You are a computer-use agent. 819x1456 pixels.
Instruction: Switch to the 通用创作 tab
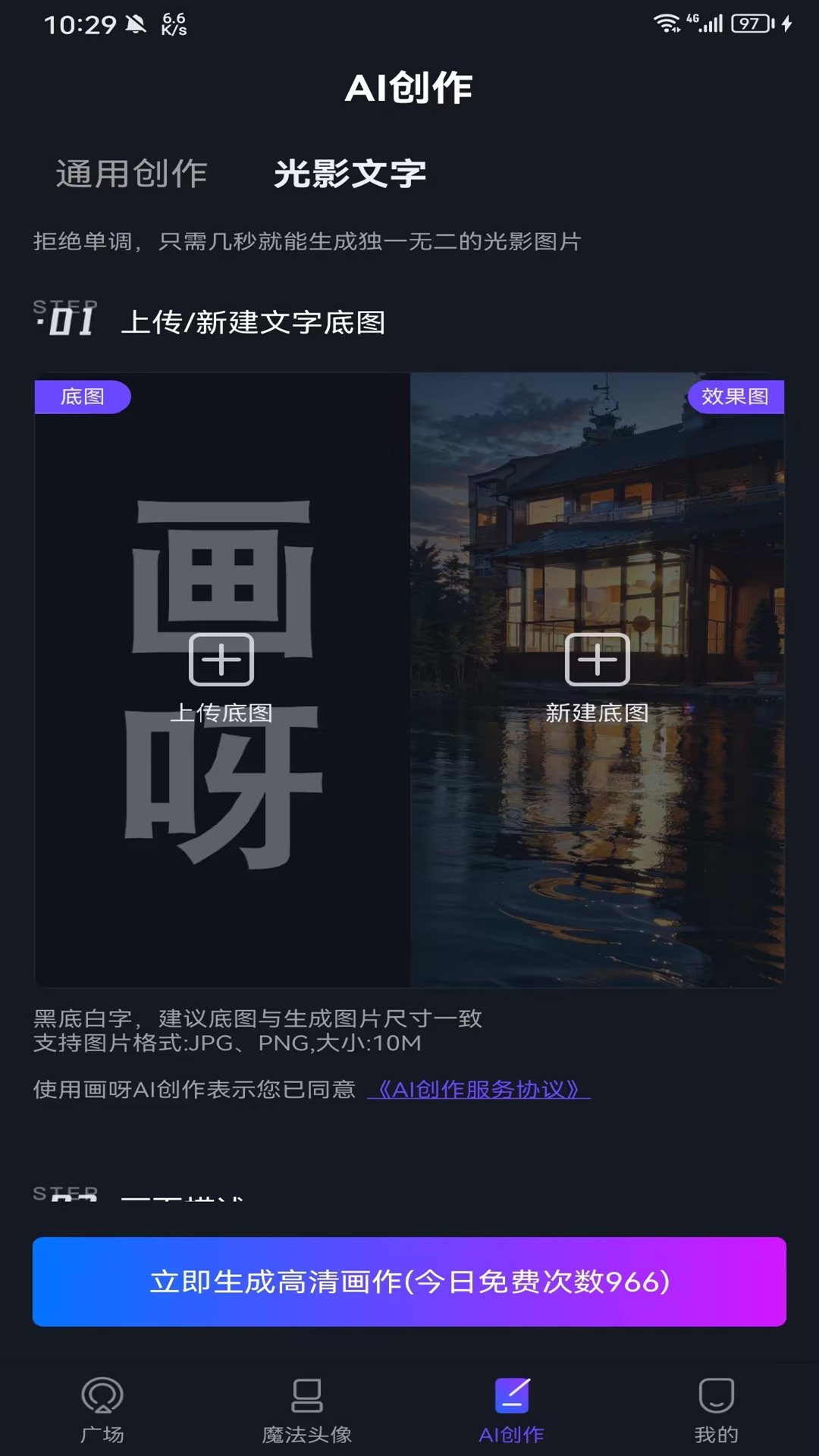131,174
